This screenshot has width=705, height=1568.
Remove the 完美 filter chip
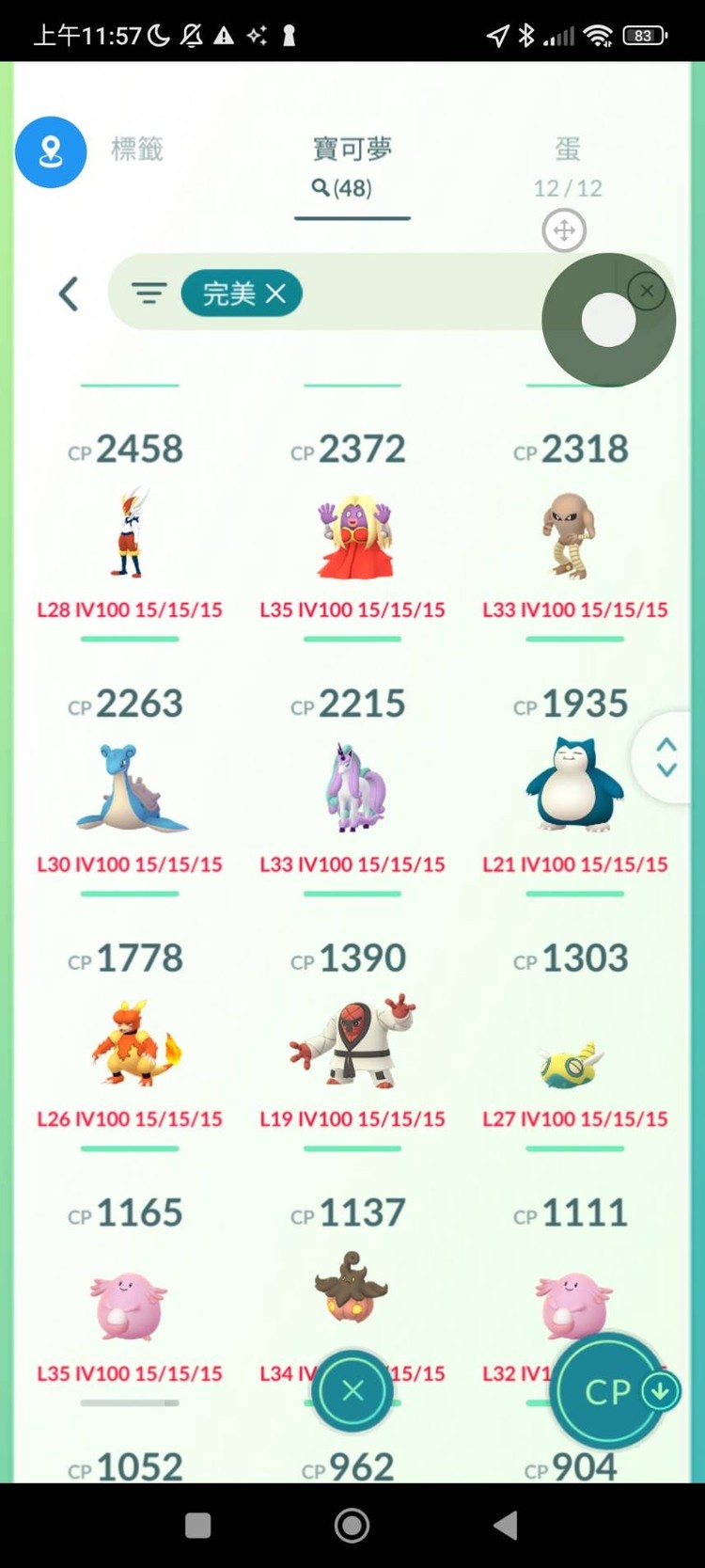tap(275, 293)
